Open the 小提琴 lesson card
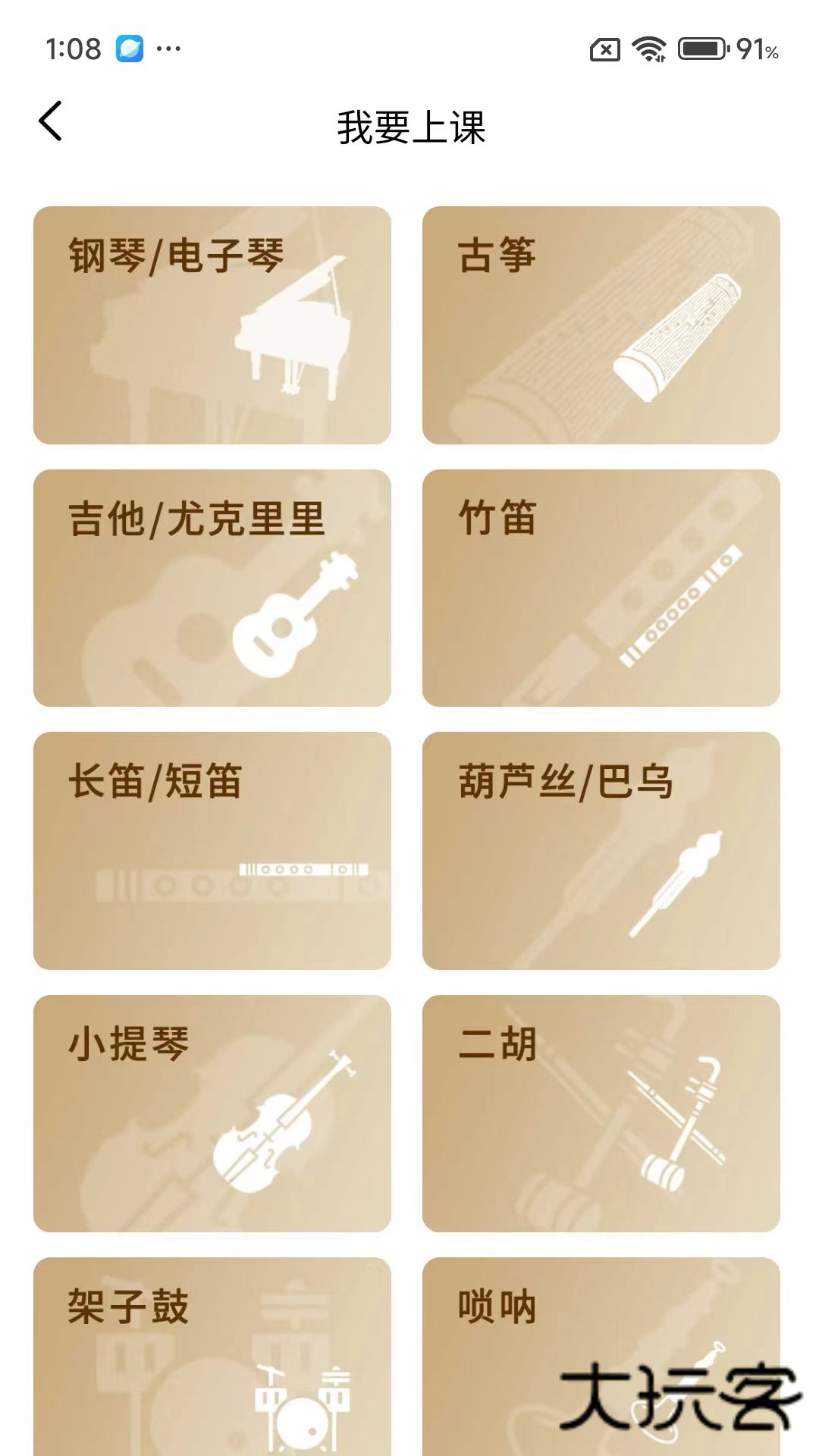 [212, 1113]
